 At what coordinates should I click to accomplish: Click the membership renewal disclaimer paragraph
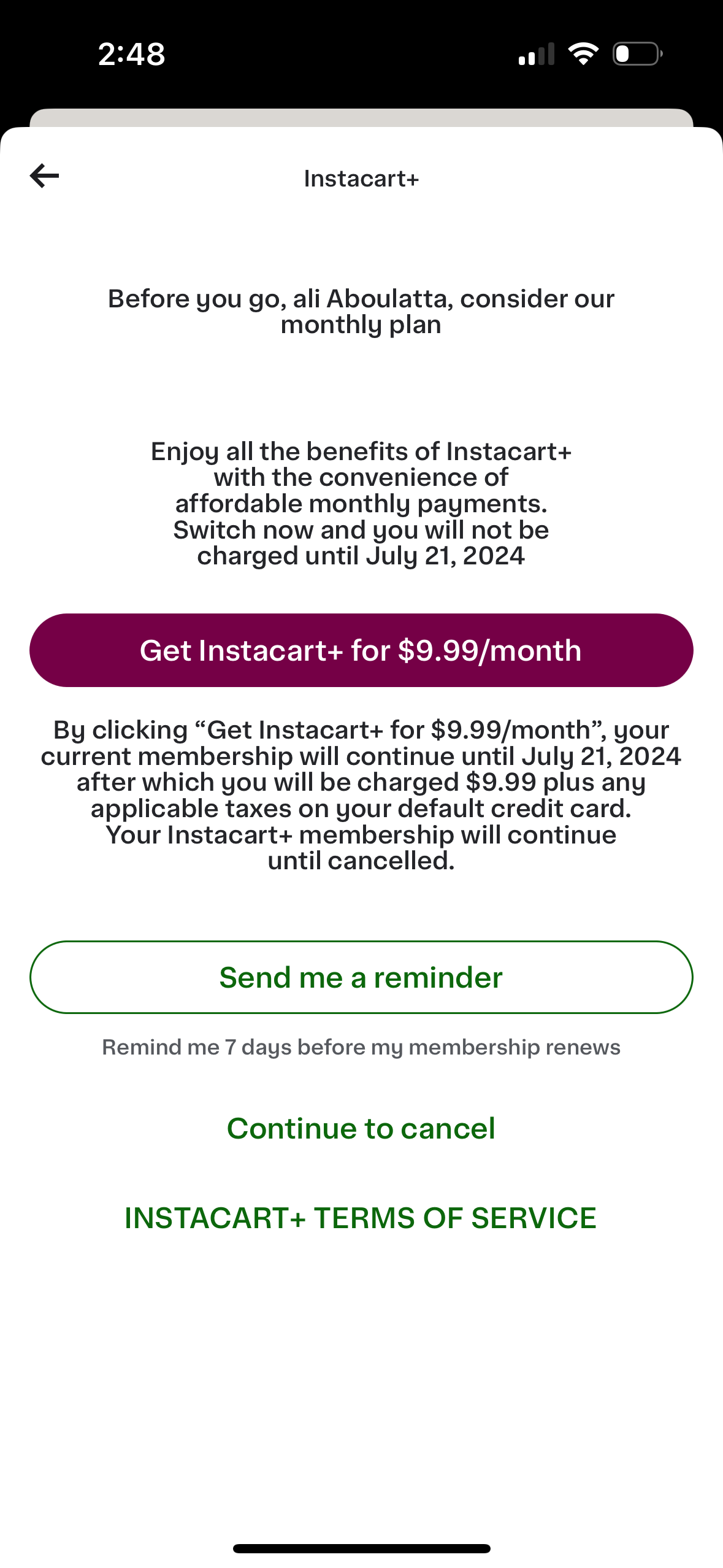click(x=361, y=794)
